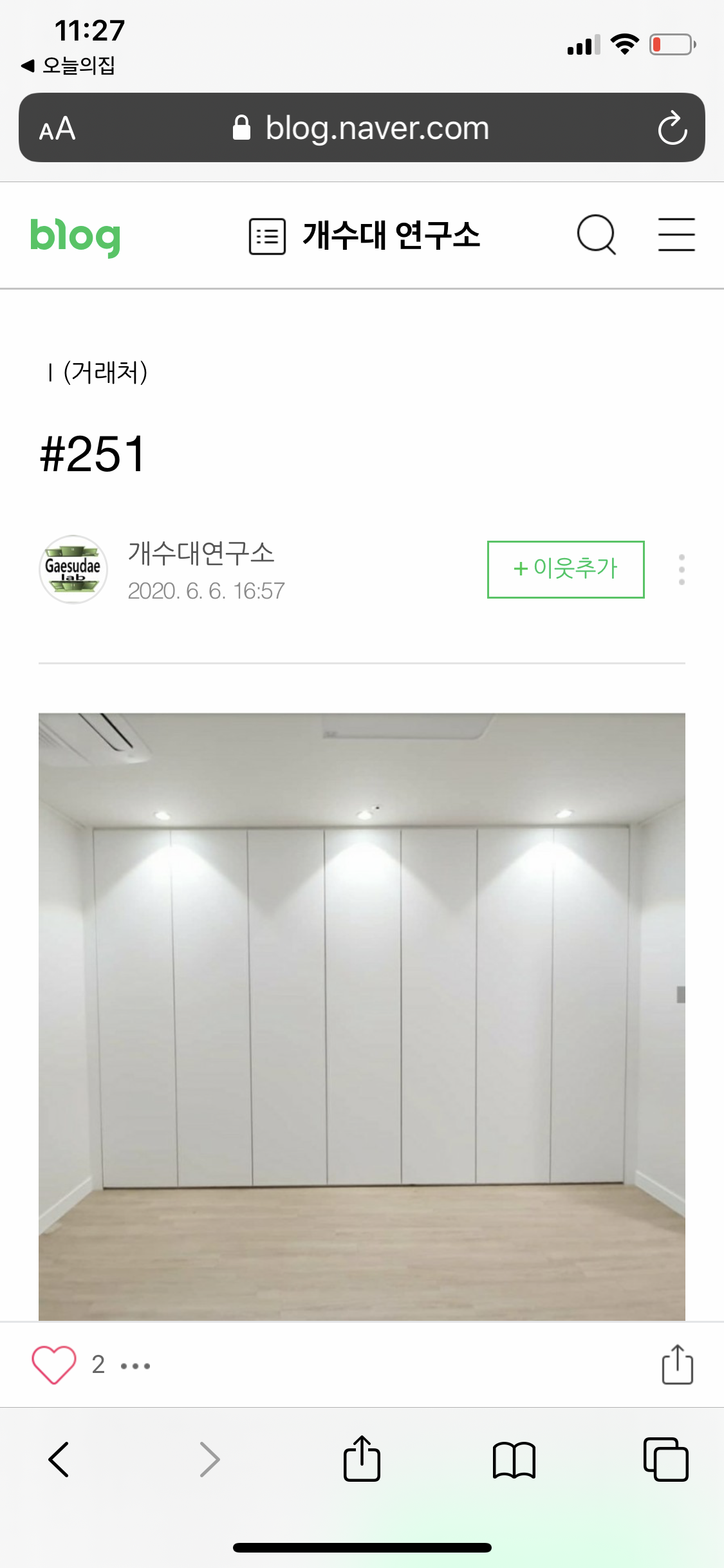The width and height of the screenshot is (724, 1568).
Task: Open the blog search icon
Action: [x=596, y=235]
